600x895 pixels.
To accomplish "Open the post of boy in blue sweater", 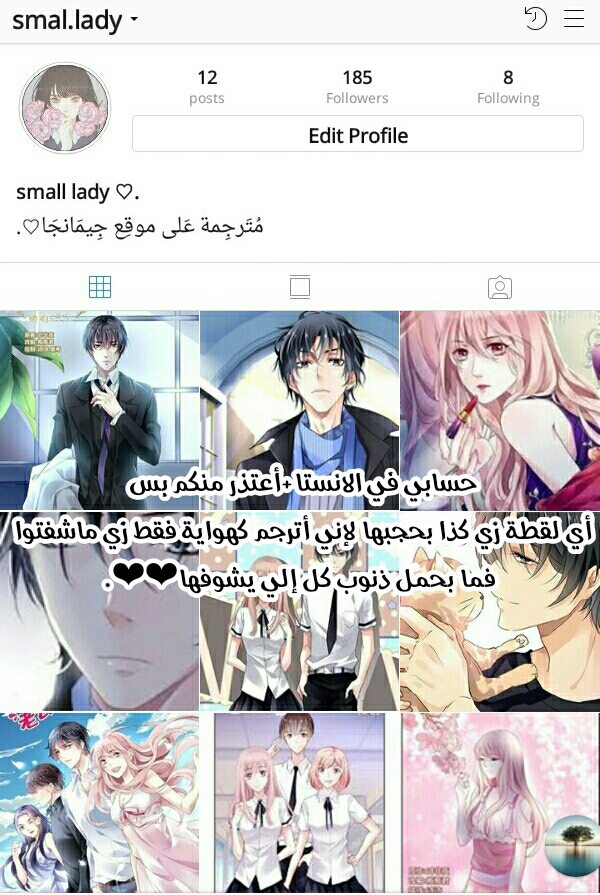I will click(299, 395).
